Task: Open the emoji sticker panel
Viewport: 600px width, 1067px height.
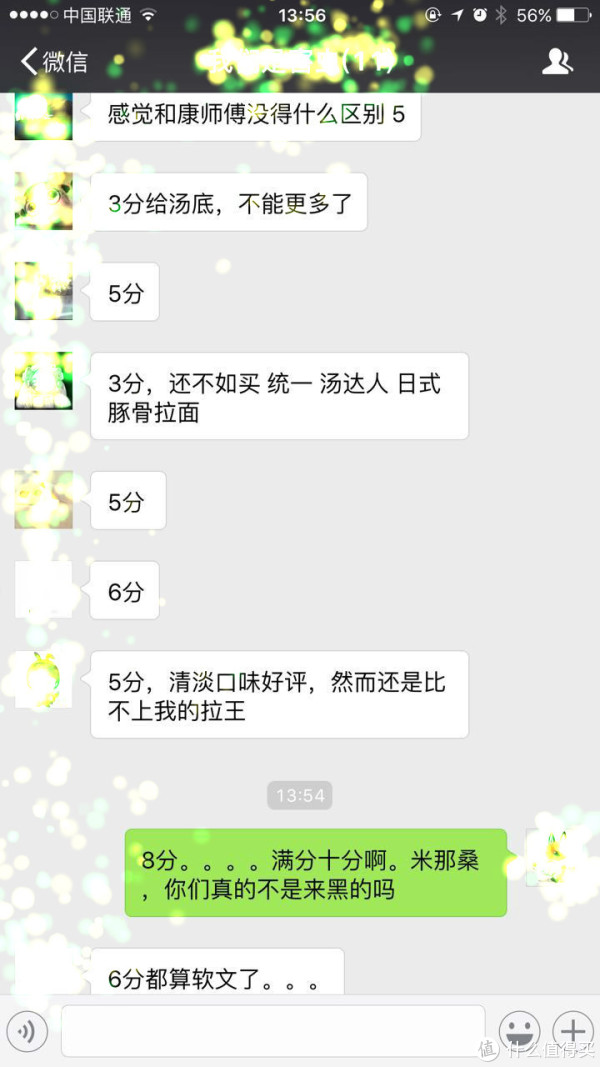Action: pos(519,1030)
